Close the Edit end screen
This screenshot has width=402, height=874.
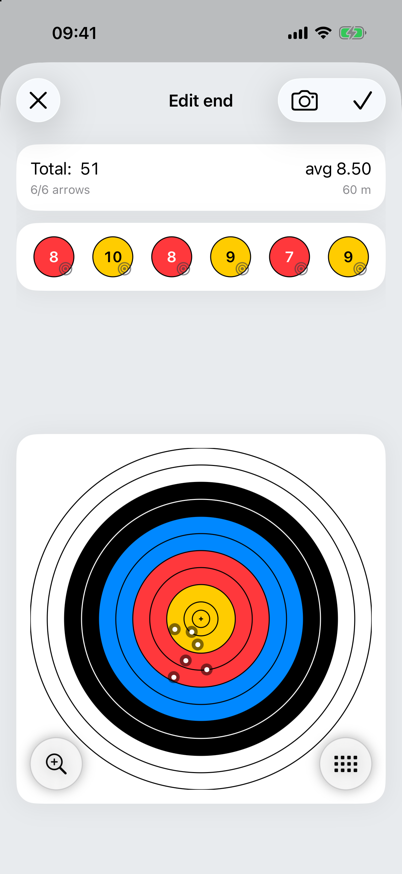point(38,101)
